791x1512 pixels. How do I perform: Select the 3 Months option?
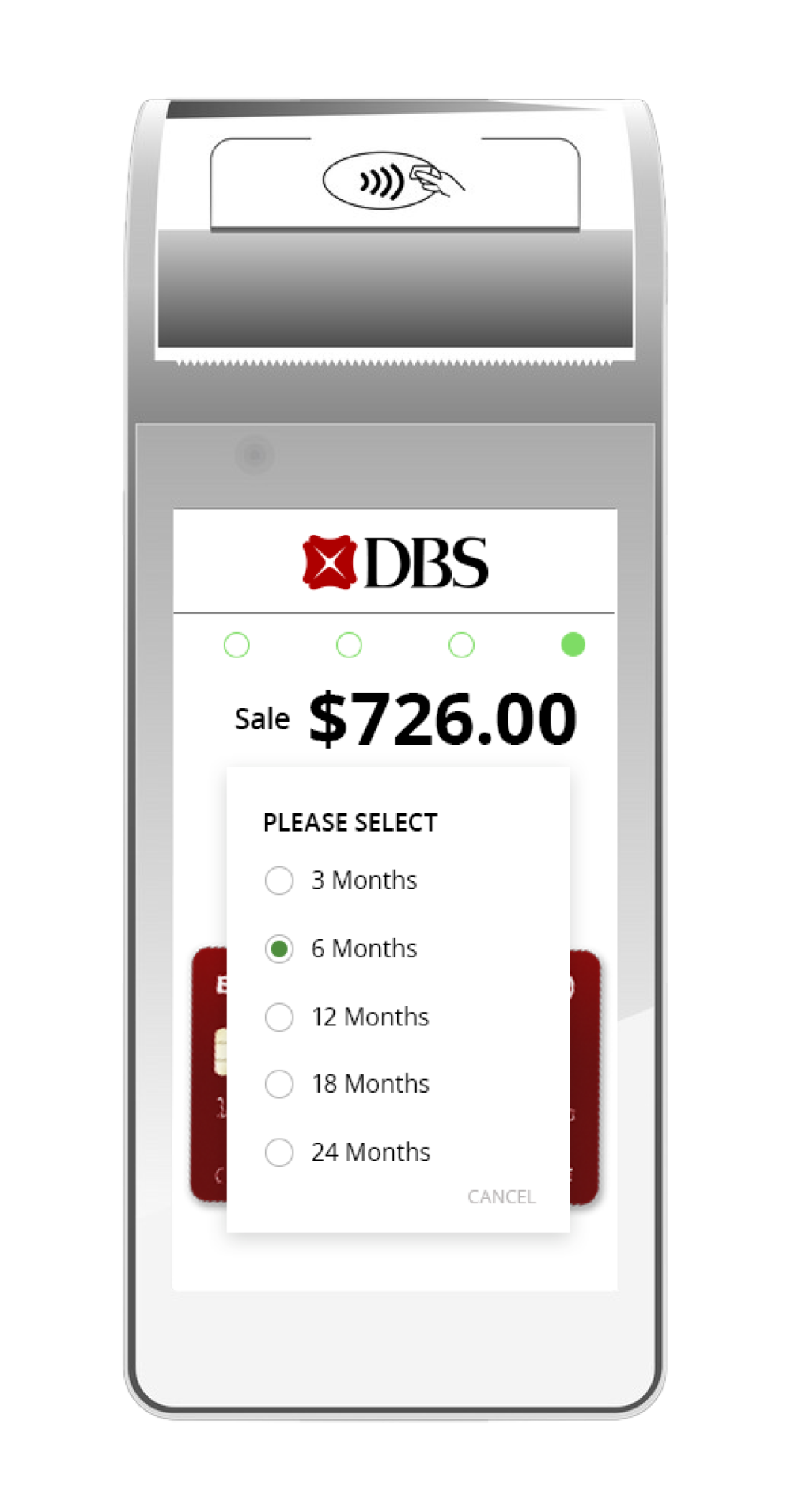coord(279,880)
